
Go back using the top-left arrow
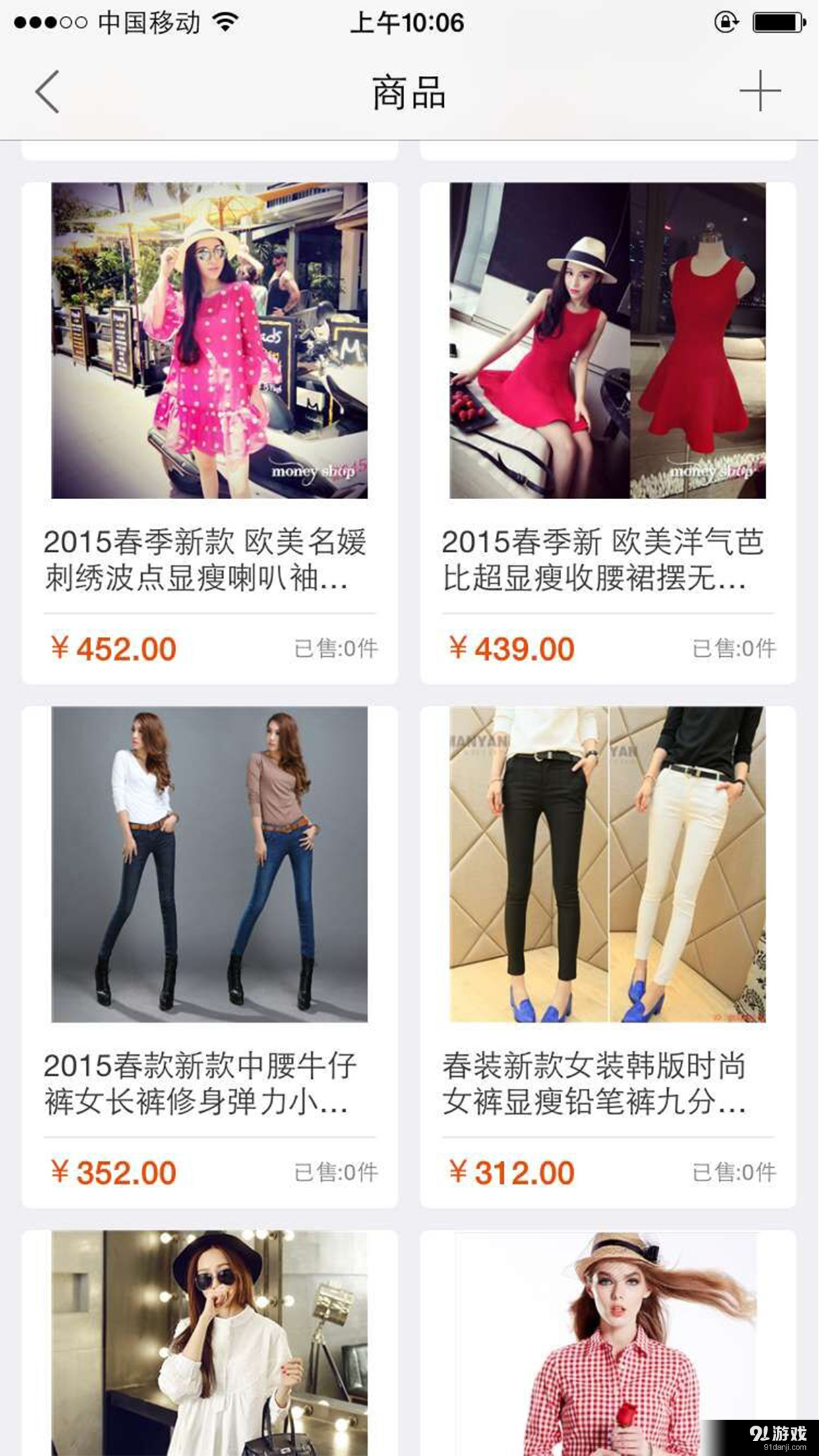(47, 92)
